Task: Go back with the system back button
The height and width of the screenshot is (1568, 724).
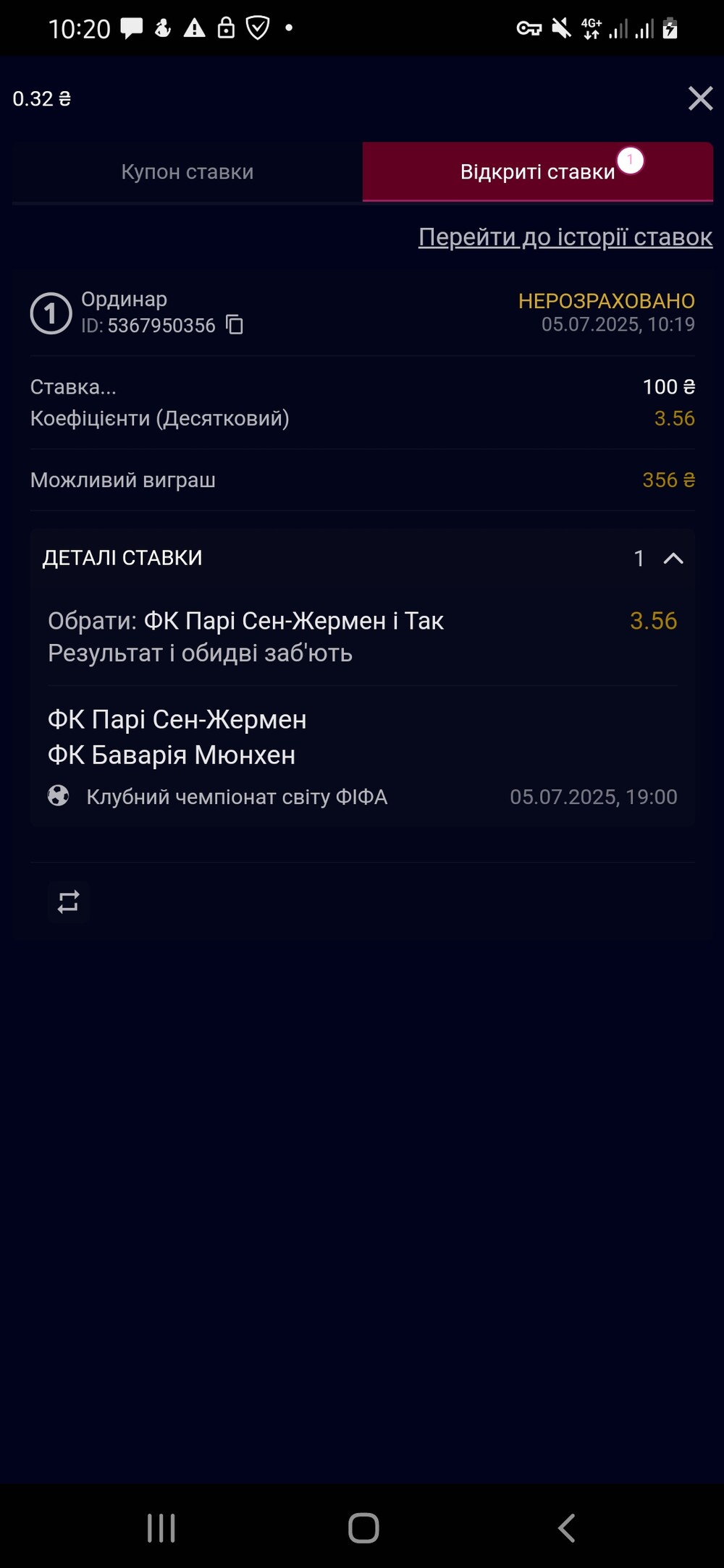Action: 566,1527
